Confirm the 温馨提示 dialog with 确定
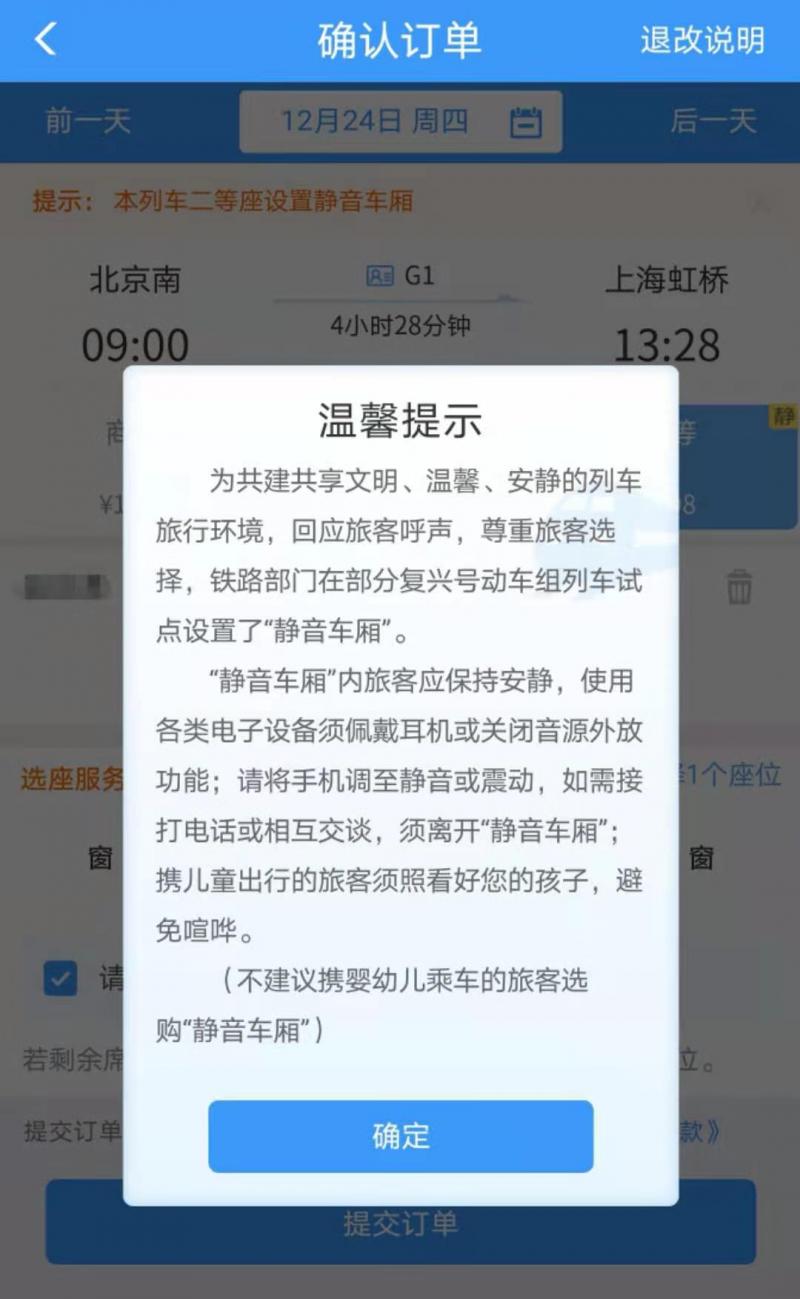800x1299 pixels. (x=400, y=1136)
